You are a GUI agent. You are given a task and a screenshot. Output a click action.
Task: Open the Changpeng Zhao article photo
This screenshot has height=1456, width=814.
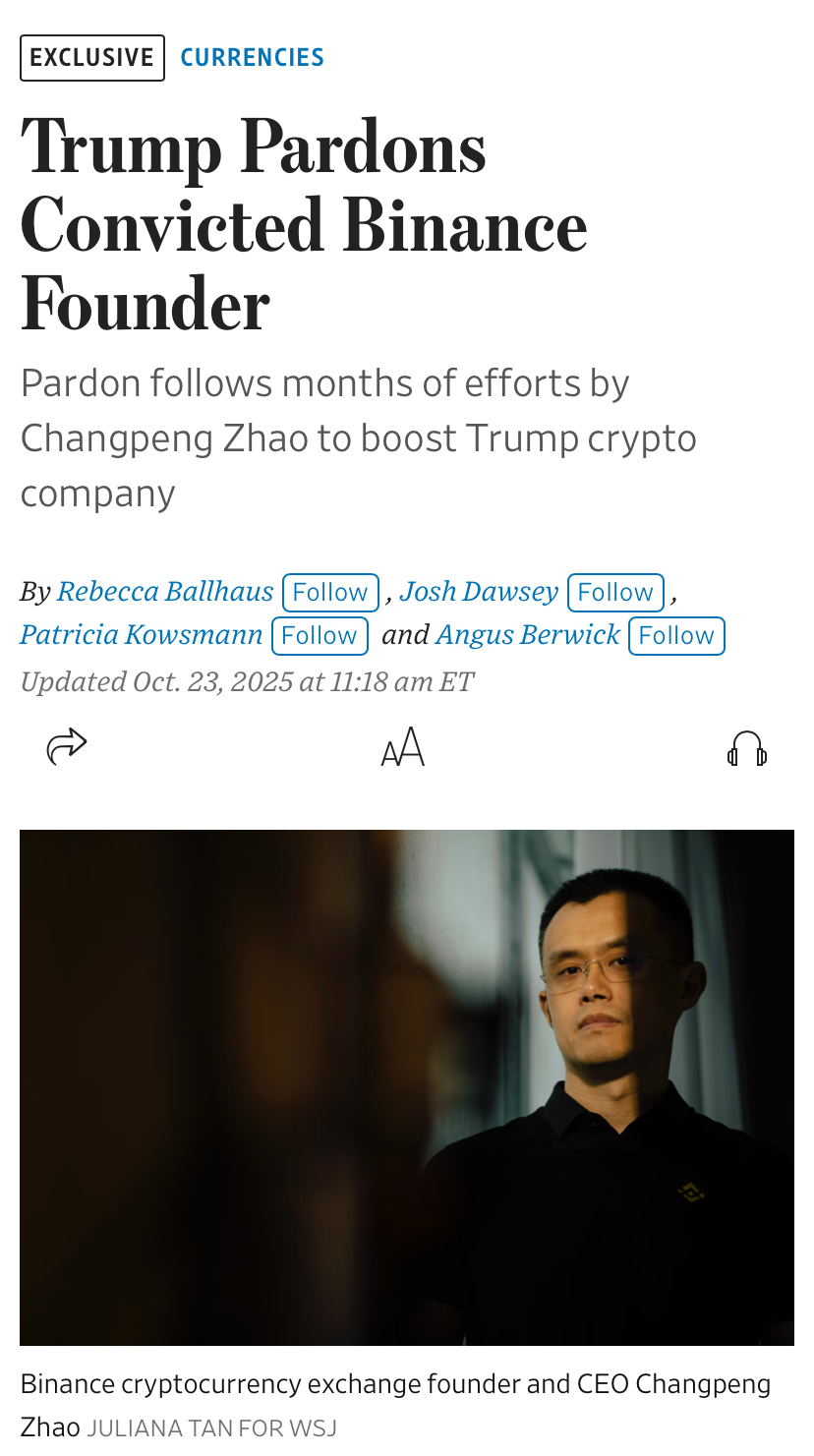(x=407, y=1086)
